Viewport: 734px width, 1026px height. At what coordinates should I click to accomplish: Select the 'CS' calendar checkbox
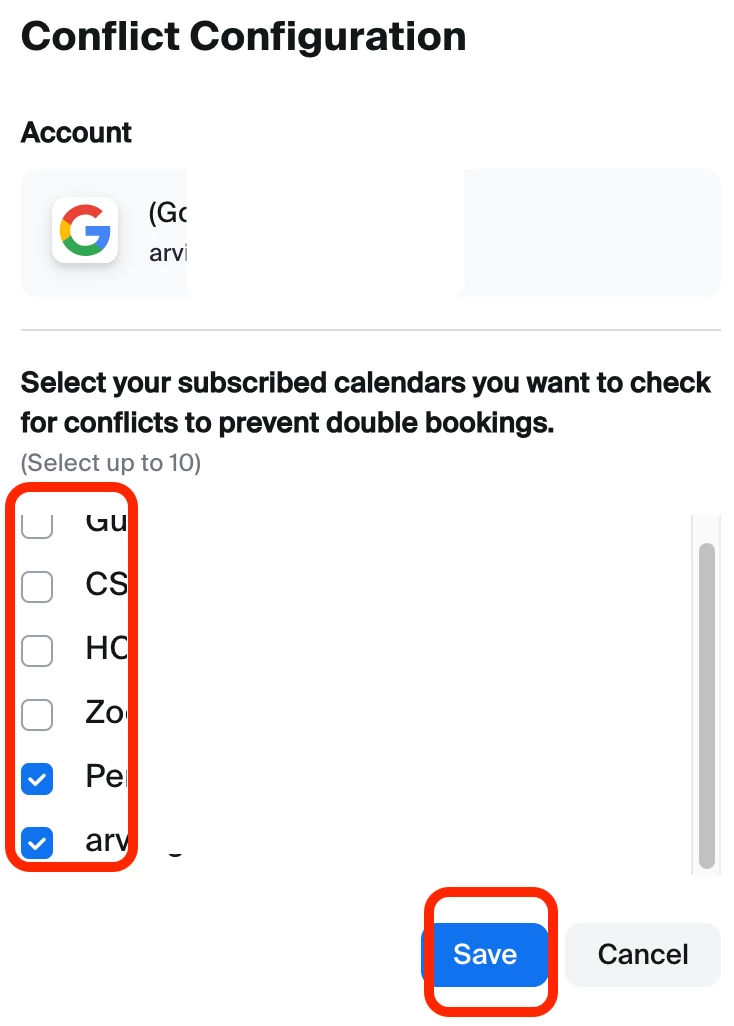pyautogui.click(x=37, y=587)
